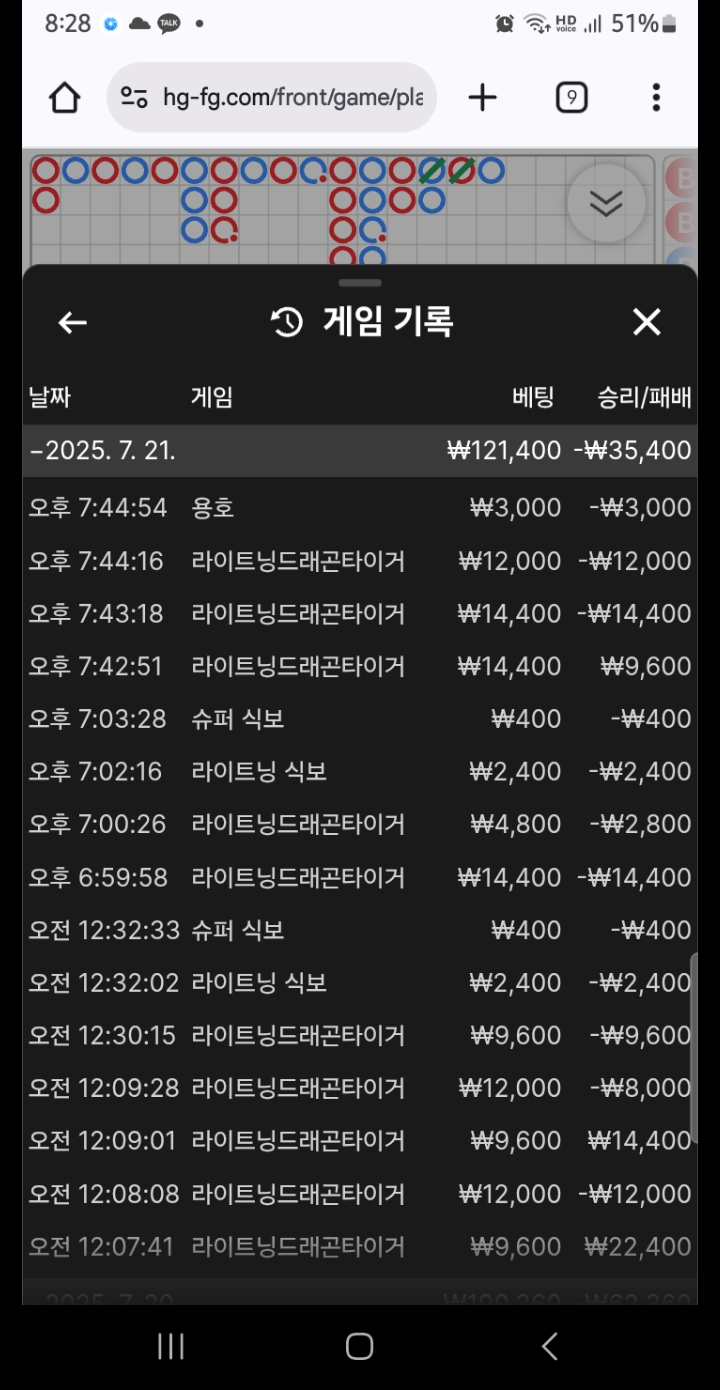The height and width of the screenshot is (1390, 720).
Task: Open the 오전 12:07:41 라이트닝드래곤타이거 record
Action: click(360, 1247)
